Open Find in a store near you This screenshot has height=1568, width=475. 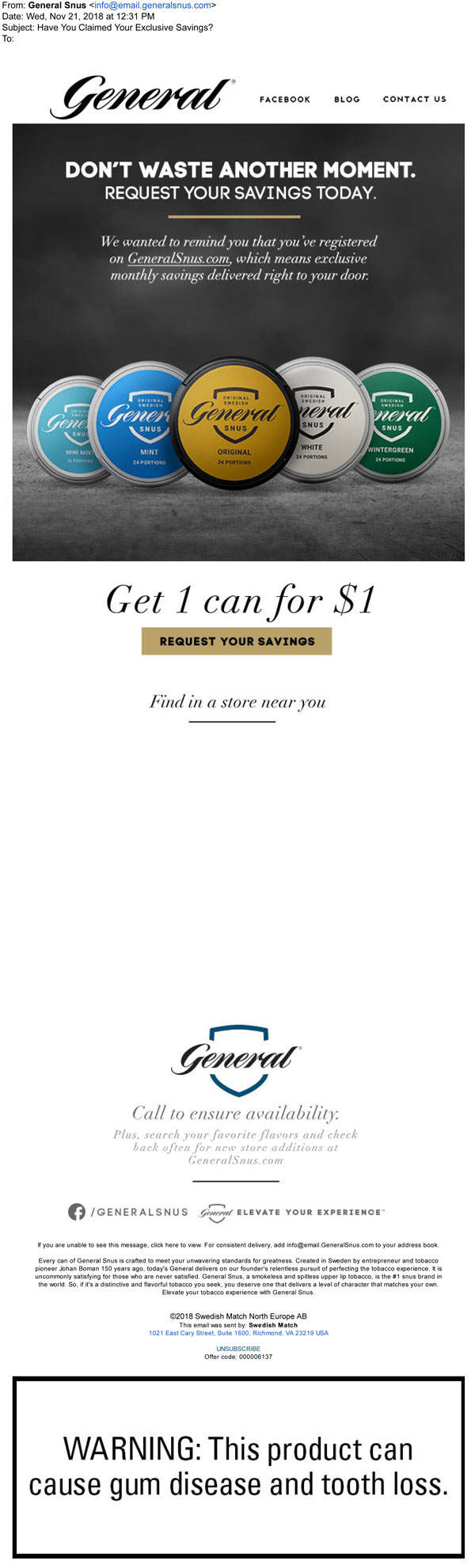pos(237,702)
